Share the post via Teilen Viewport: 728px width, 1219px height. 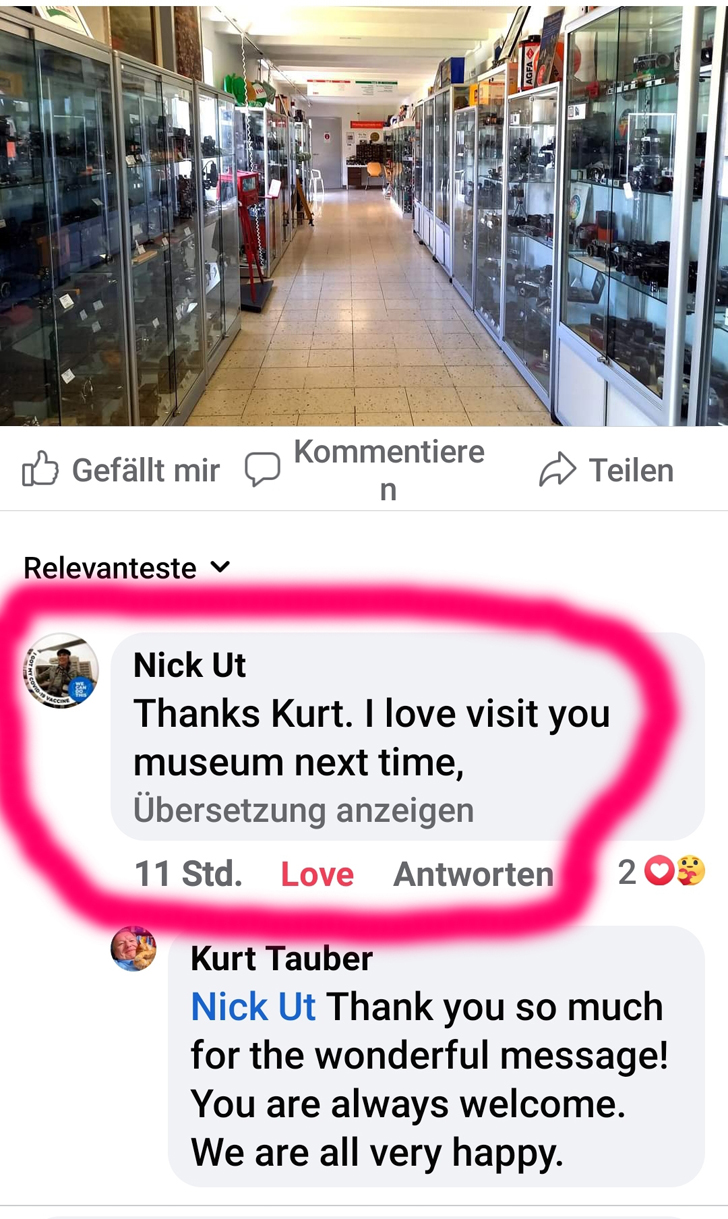click(606, 470)
